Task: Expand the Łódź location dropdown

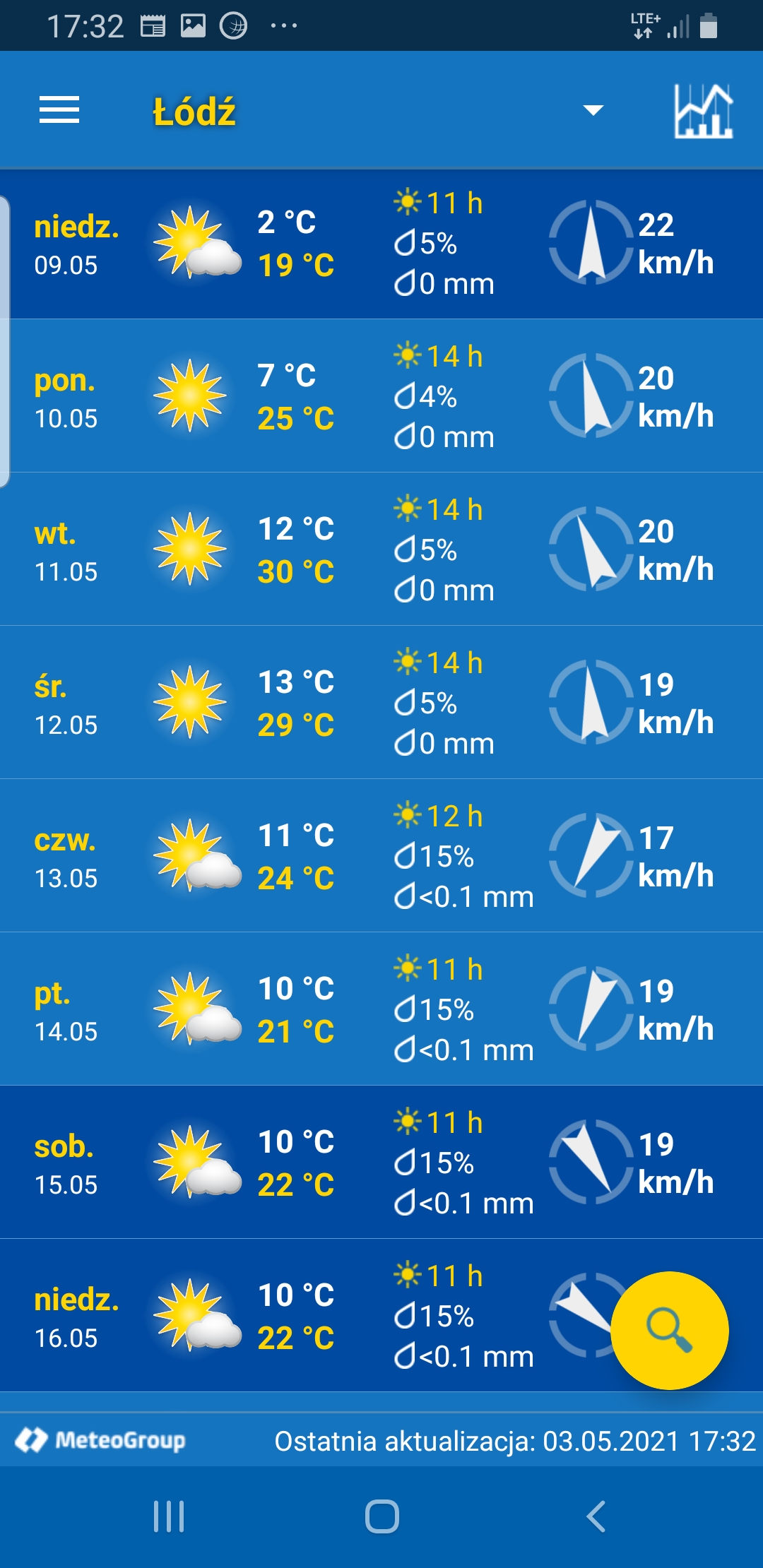Action: 593,110
